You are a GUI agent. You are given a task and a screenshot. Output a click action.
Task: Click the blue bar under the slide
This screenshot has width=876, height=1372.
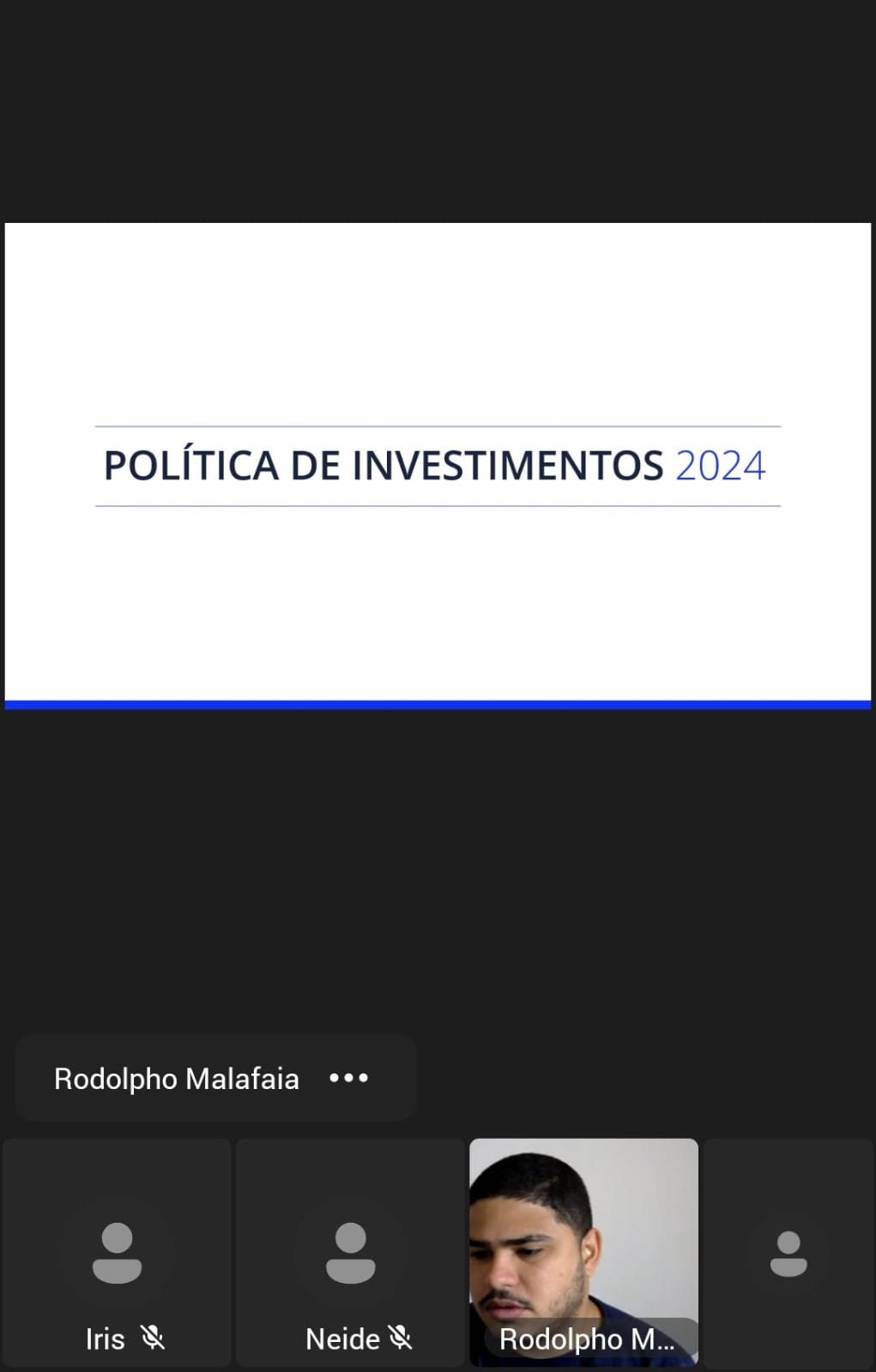[438, 703]
